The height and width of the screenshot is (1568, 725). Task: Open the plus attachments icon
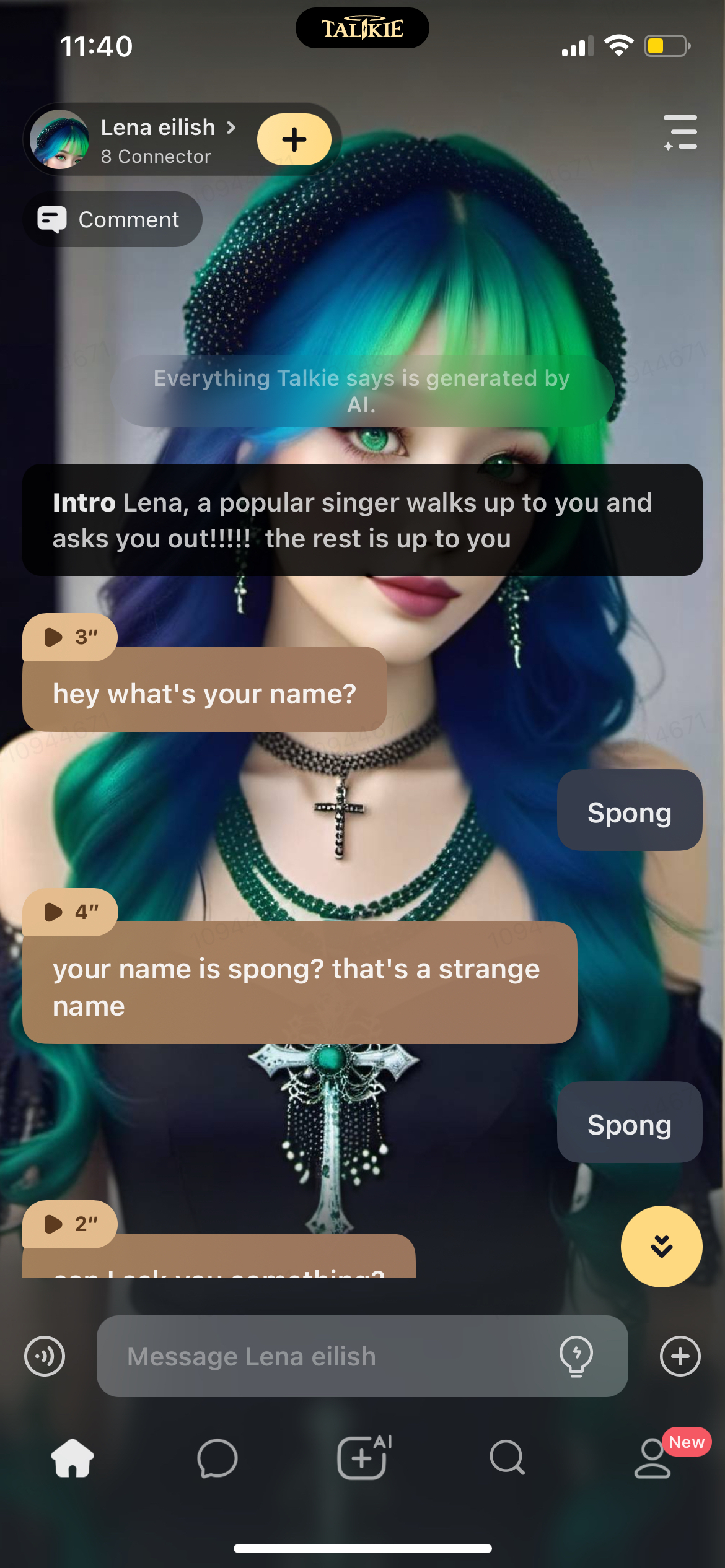680,1356
